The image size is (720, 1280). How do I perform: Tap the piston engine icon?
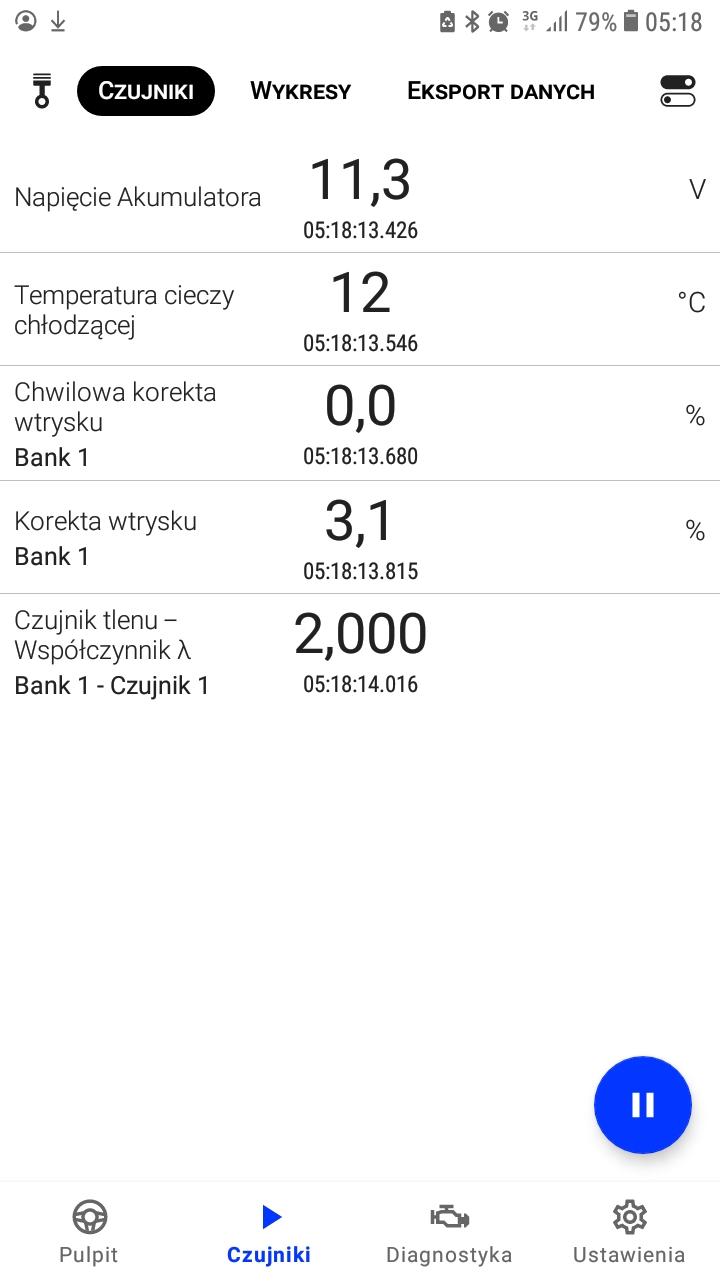pyautogui.click(x=41, y=91)
